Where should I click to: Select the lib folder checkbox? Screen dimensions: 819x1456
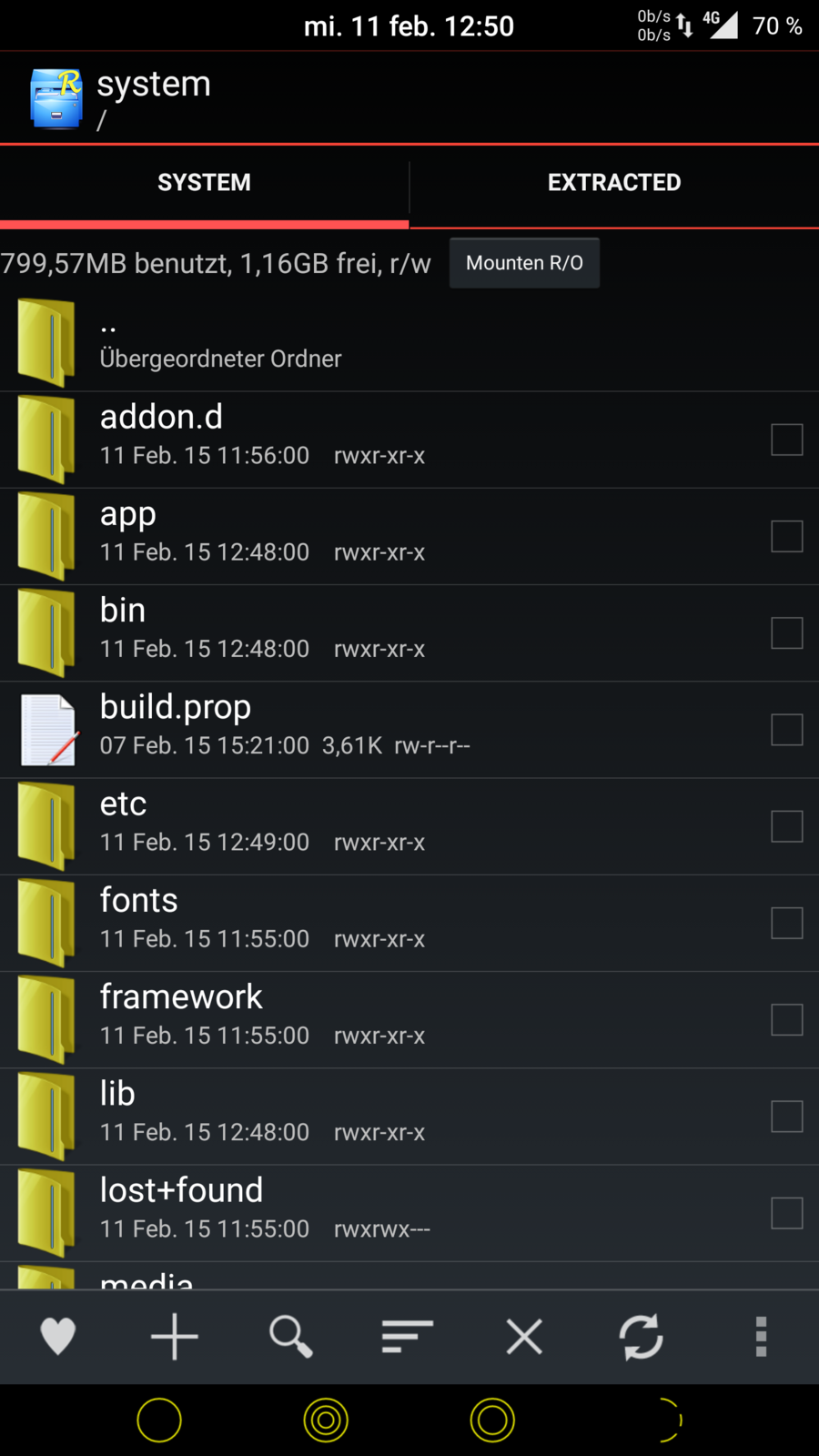[x=786, y=1116]
